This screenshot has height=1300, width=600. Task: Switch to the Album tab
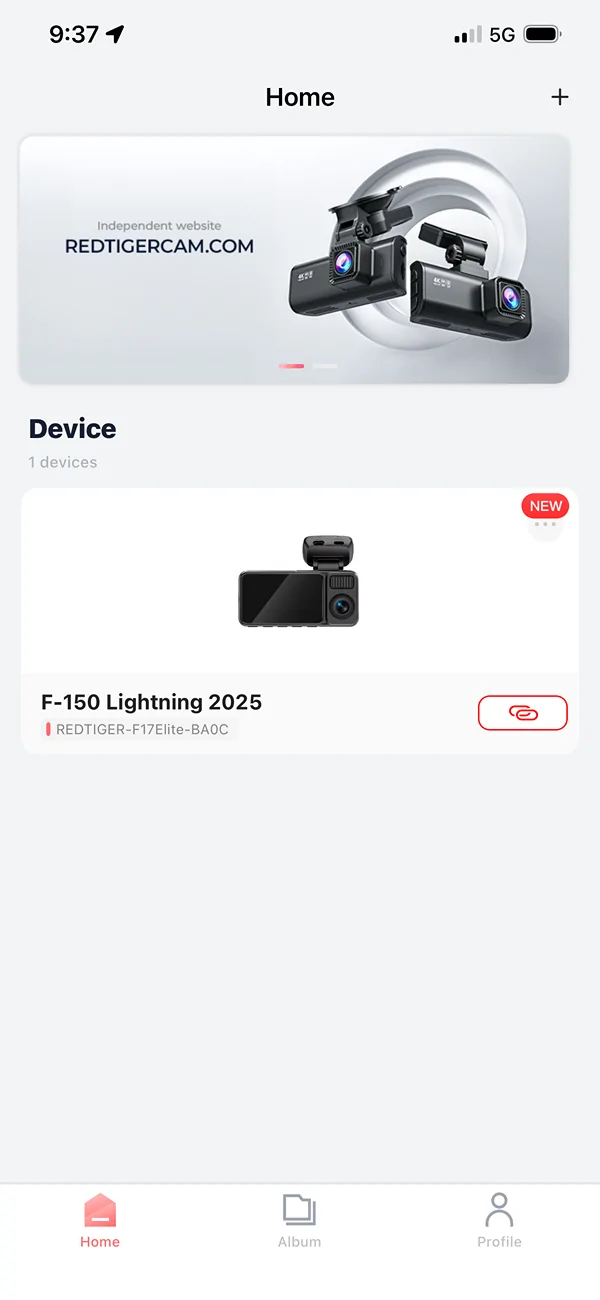pos(299,1220)
